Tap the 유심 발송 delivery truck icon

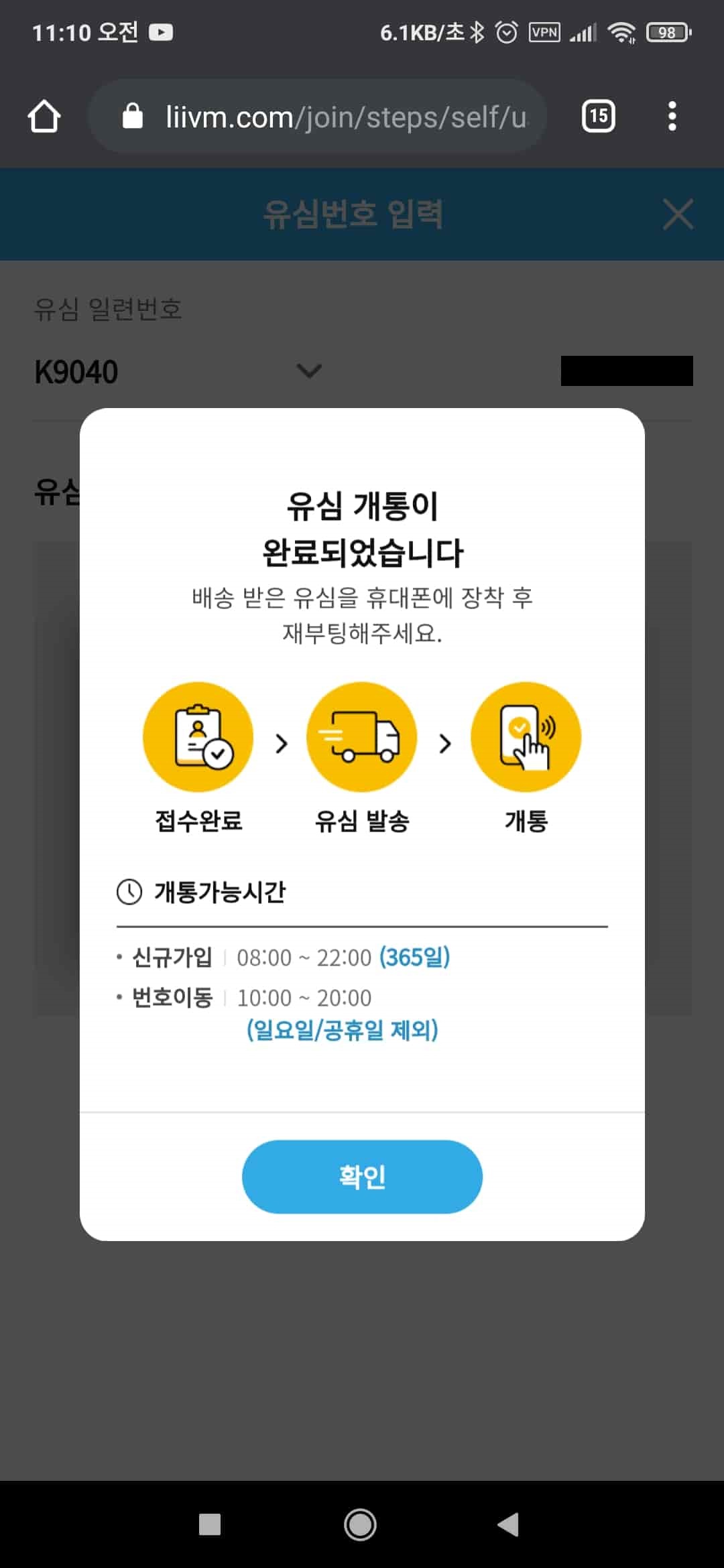click(361, 736)
